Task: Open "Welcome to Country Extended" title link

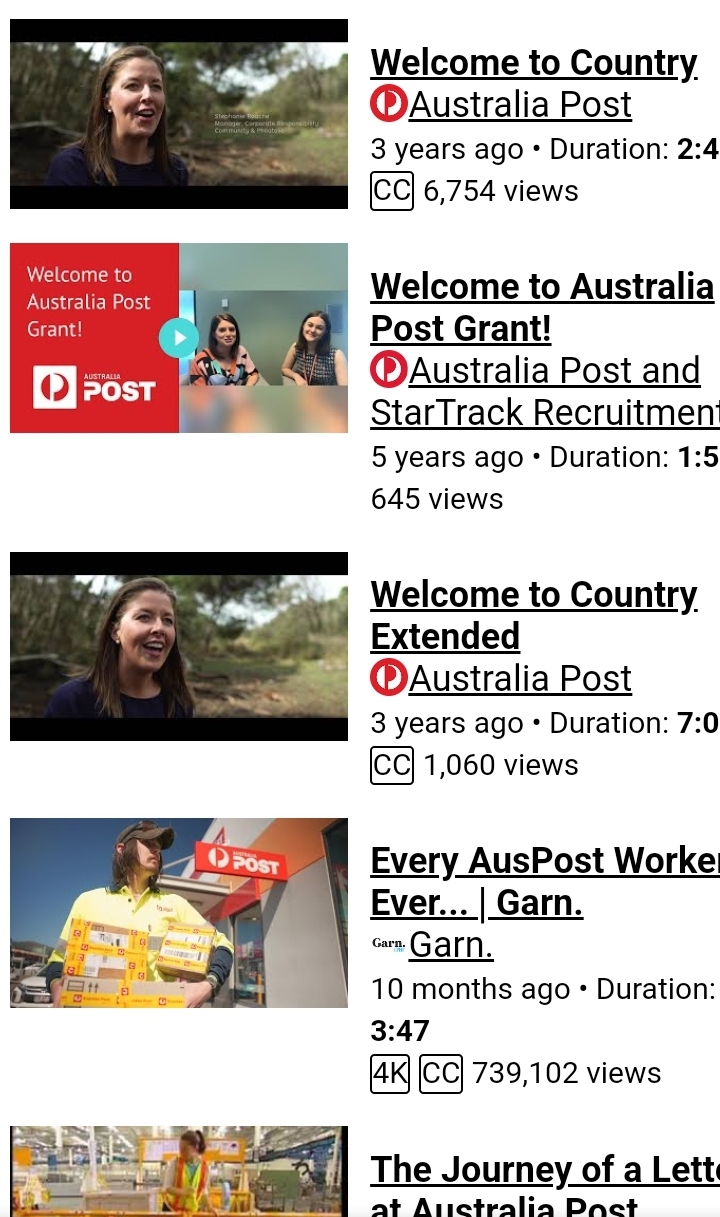Action: click(x=533, y=615)
